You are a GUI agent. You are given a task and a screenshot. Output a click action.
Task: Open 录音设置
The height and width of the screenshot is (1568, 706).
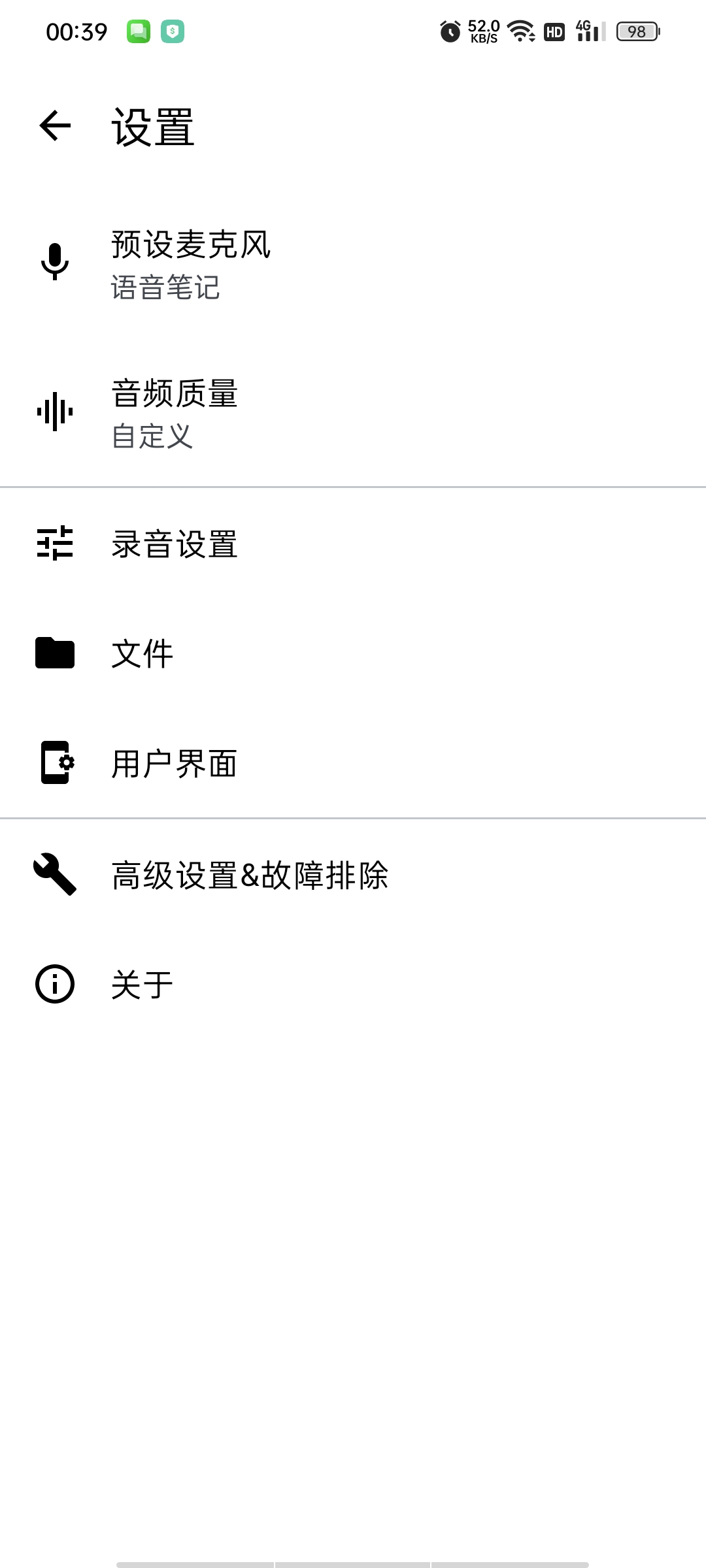[353, 544]
